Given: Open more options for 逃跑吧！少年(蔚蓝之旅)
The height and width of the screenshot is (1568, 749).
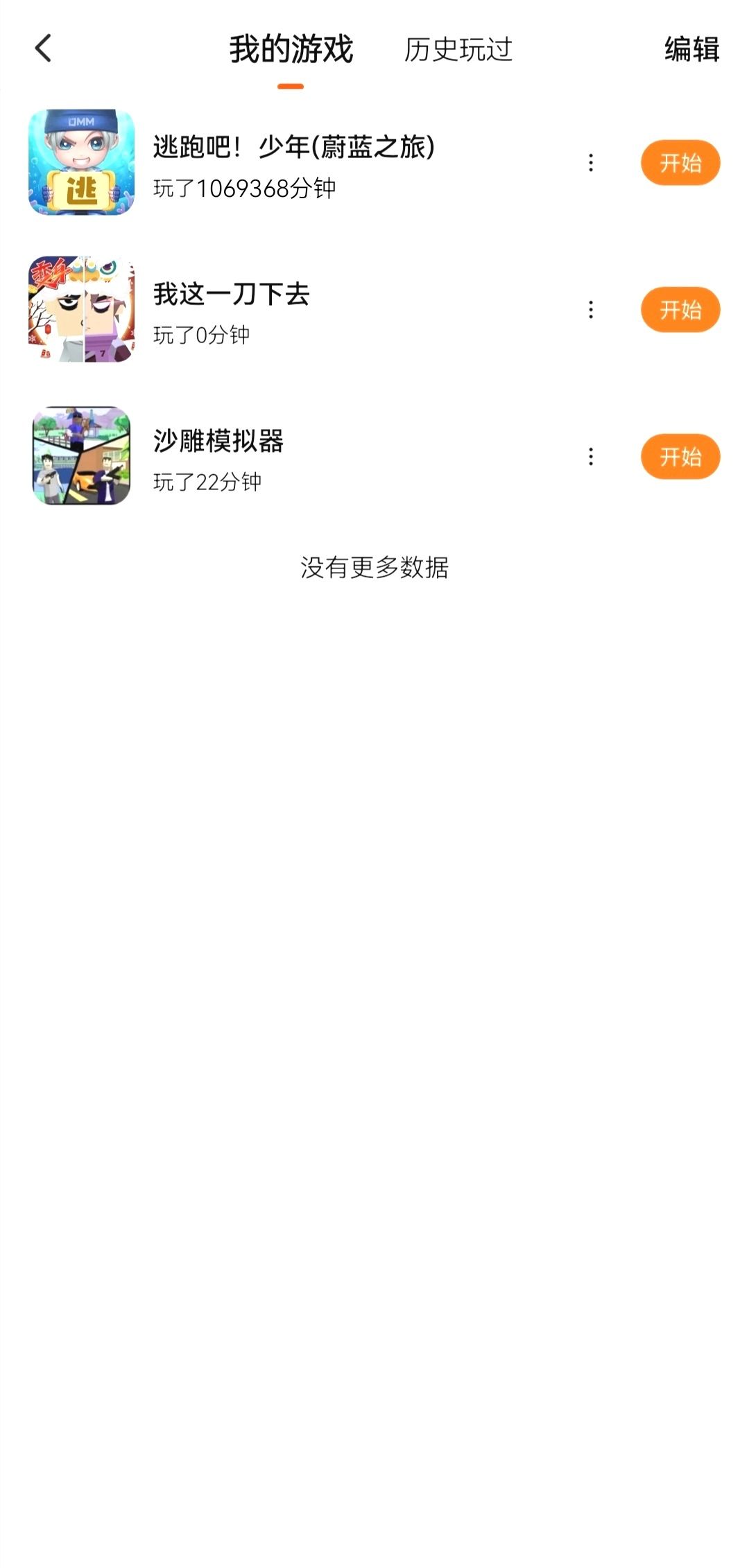Looking at the screenshot, I should point(591,163).
